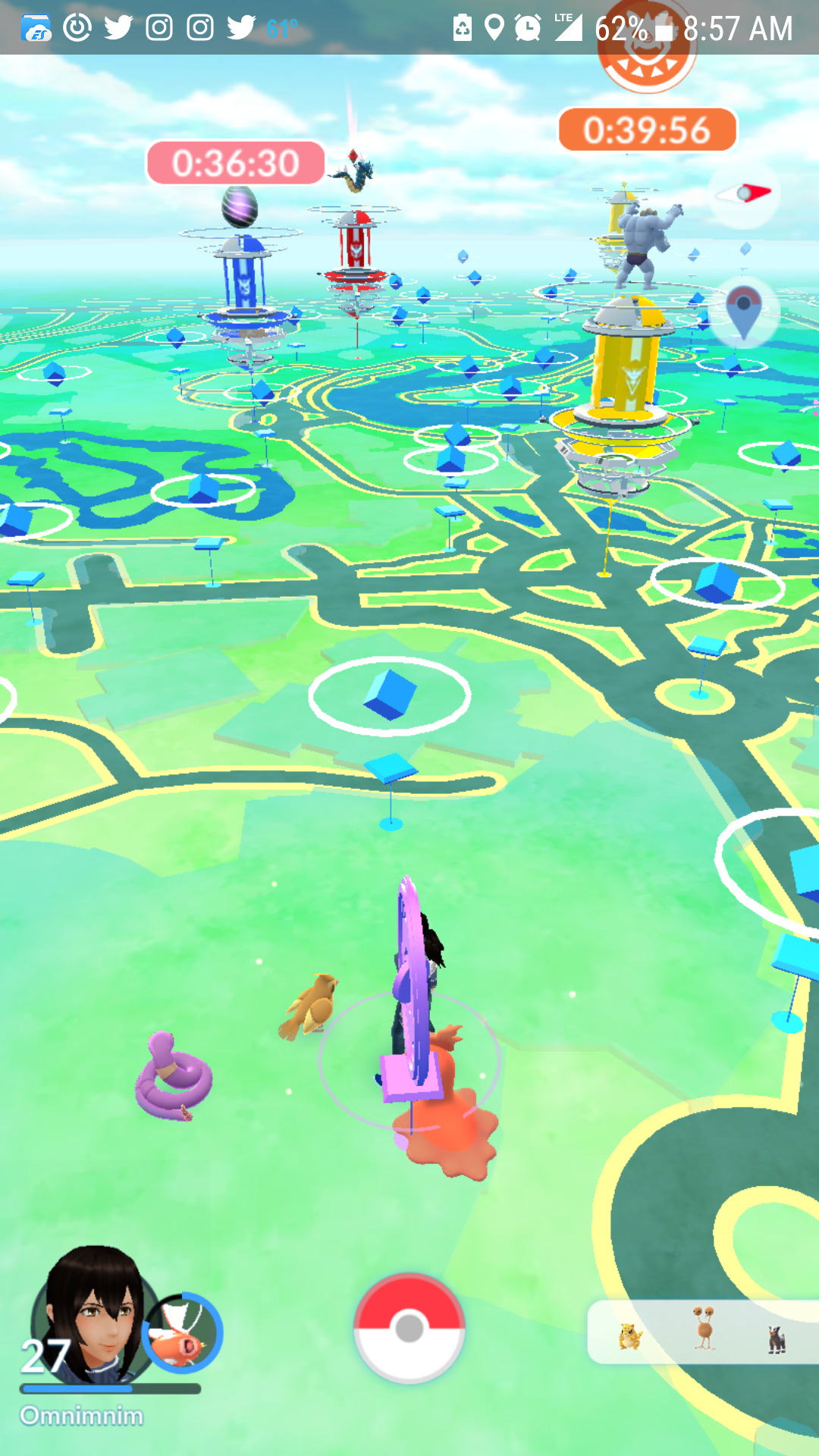Open the Nearby Pokémon tracker
Screen dimensions: 819x1456
pos(703,1332)
